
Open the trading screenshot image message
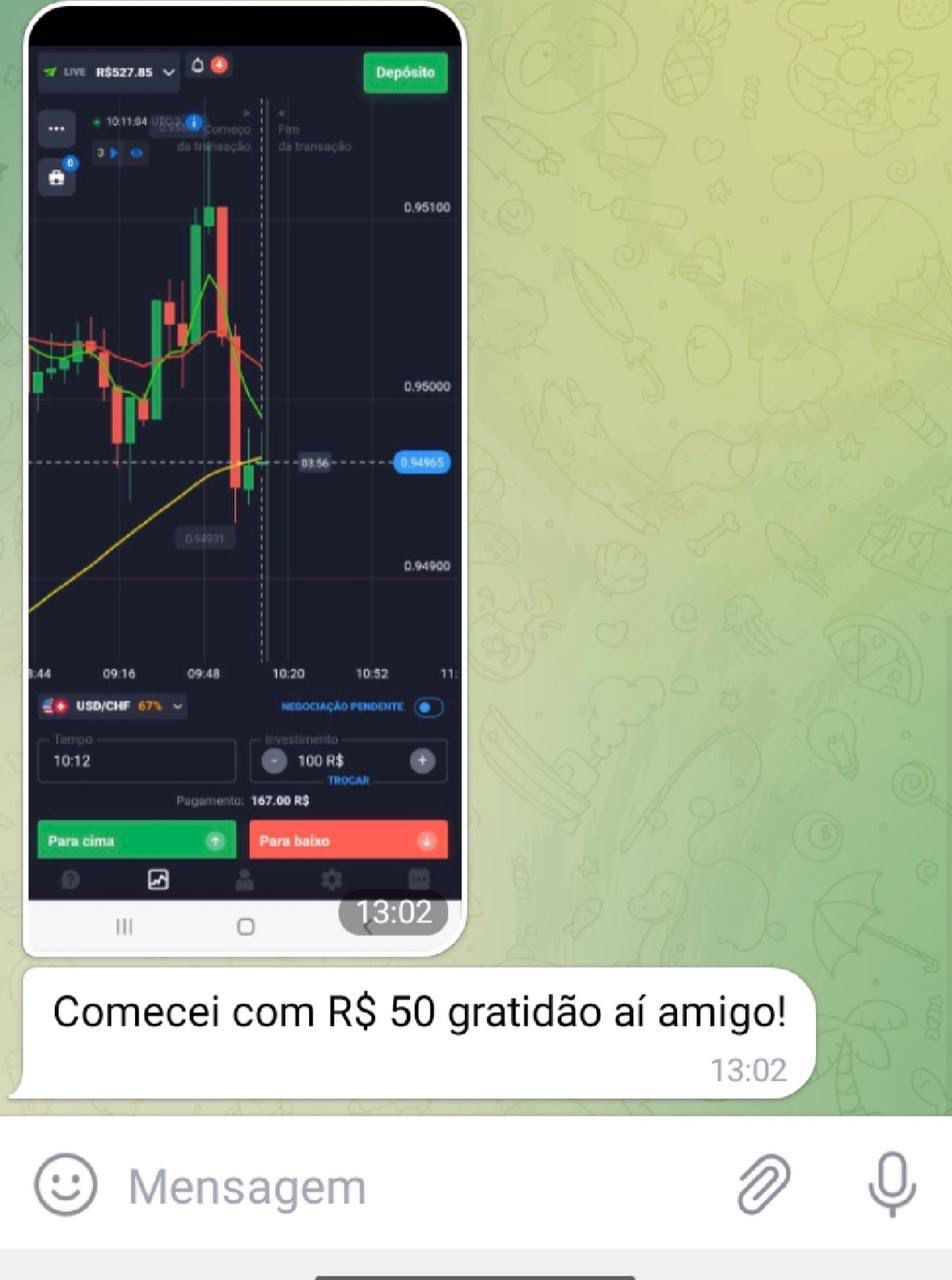point(244,480)
